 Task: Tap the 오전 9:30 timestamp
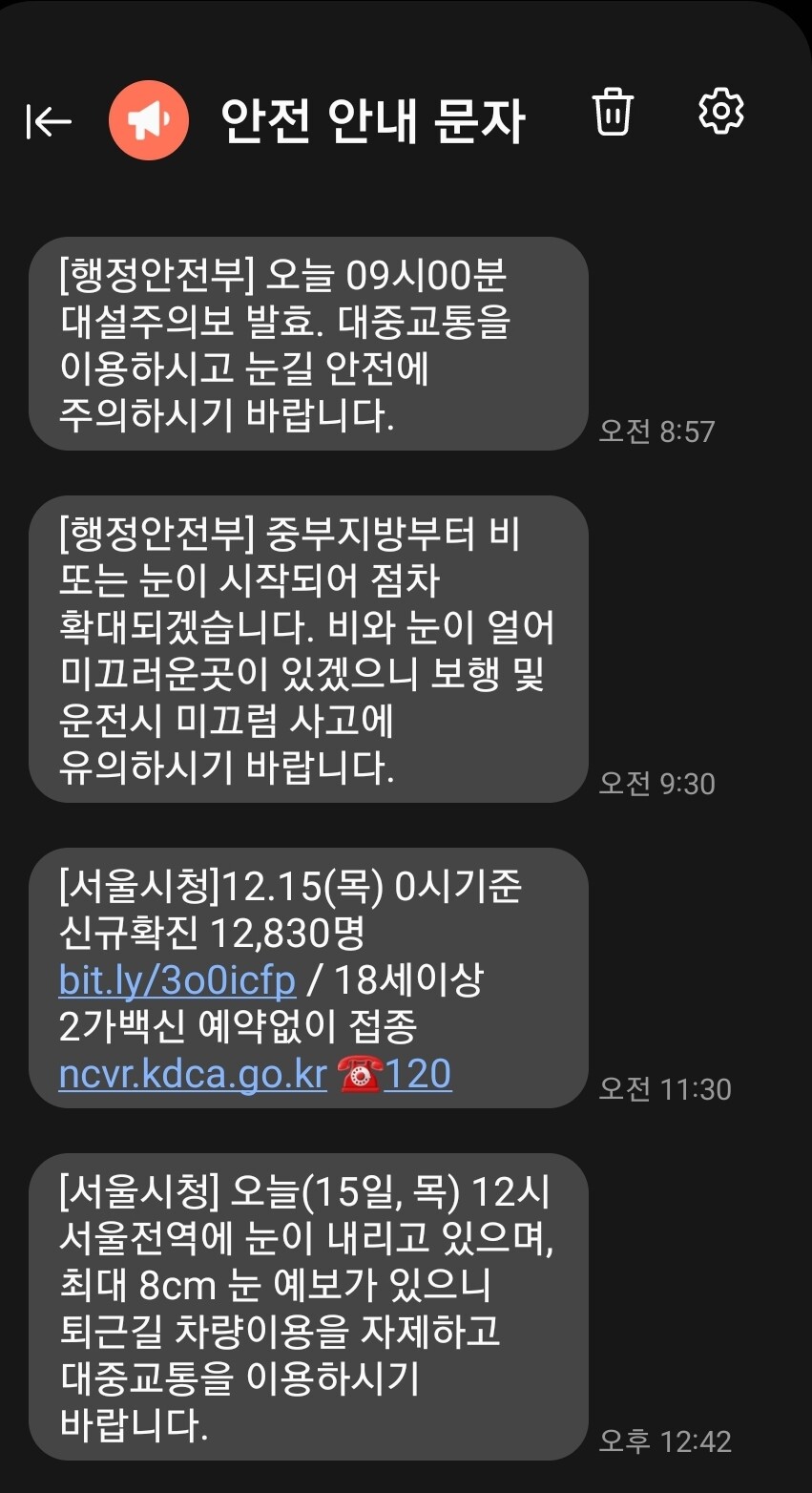point(655,784)
